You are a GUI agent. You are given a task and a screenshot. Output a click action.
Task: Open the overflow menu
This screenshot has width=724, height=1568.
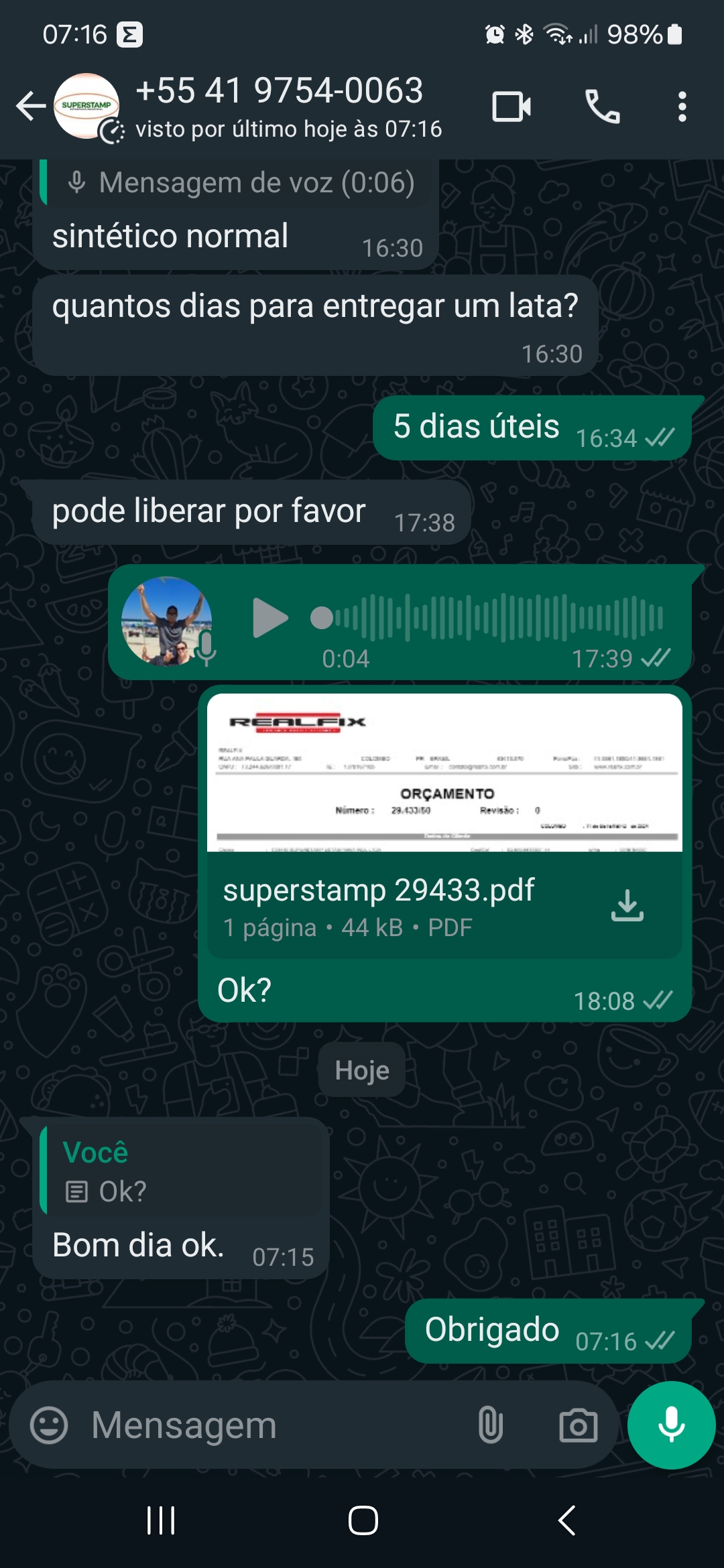pyautogui.click(x=682, y=106)
